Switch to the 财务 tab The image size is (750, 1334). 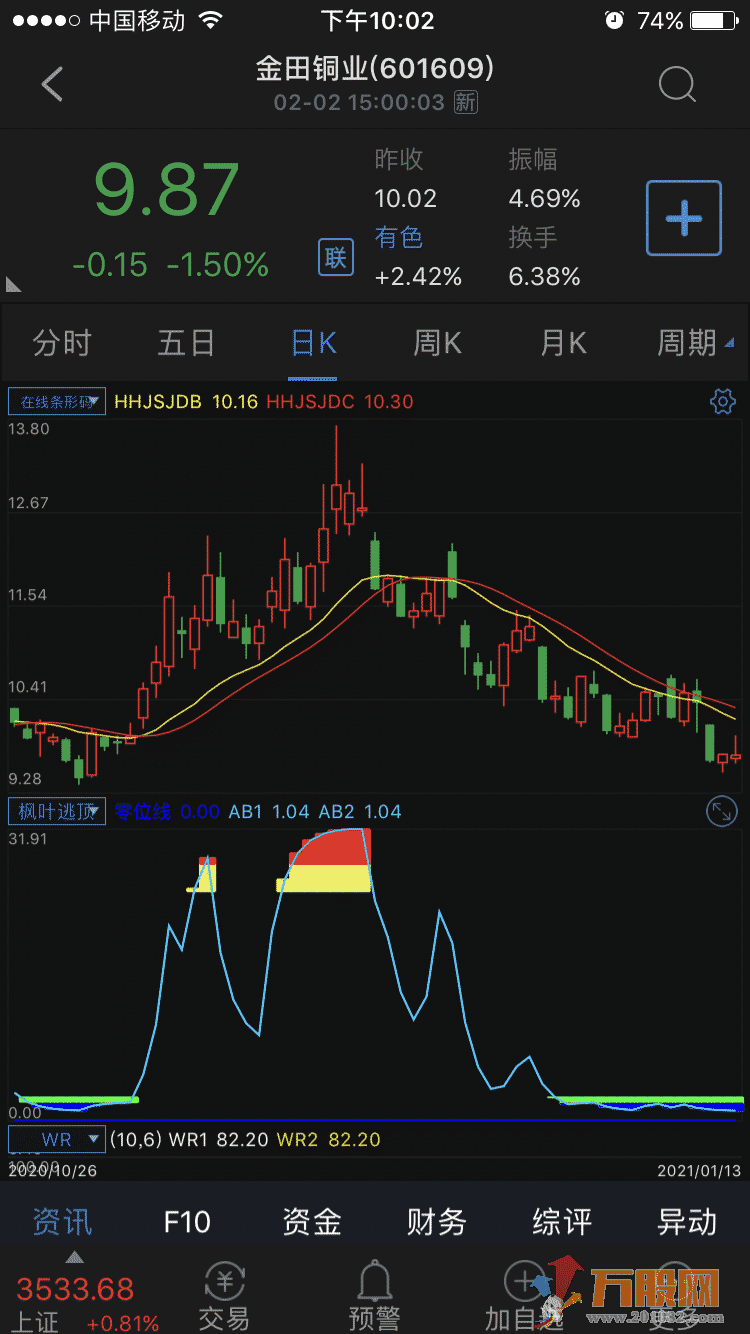437,1221
